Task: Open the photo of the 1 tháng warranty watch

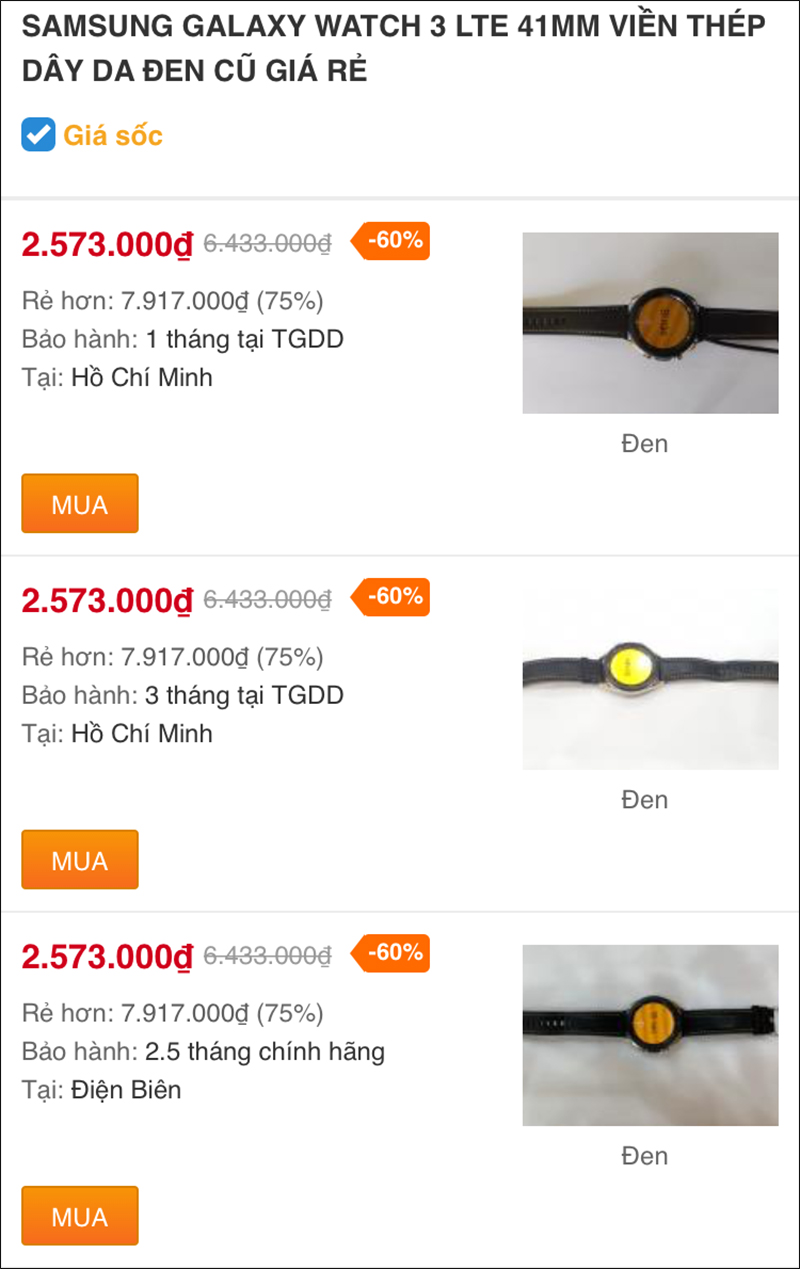Action: pyautogui.click(x=650, y=323)
